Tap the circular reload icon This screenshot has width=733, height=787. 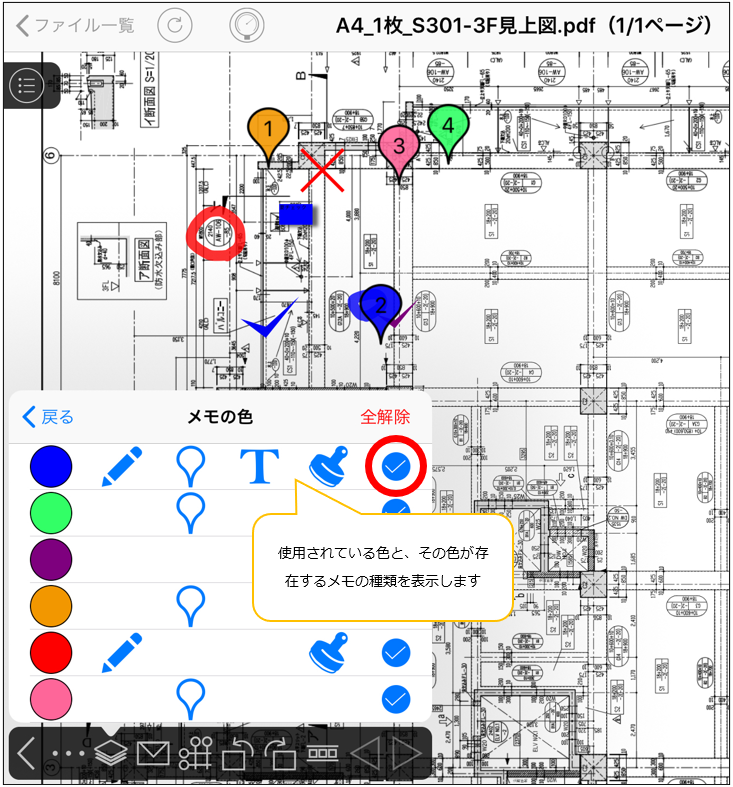175,26
